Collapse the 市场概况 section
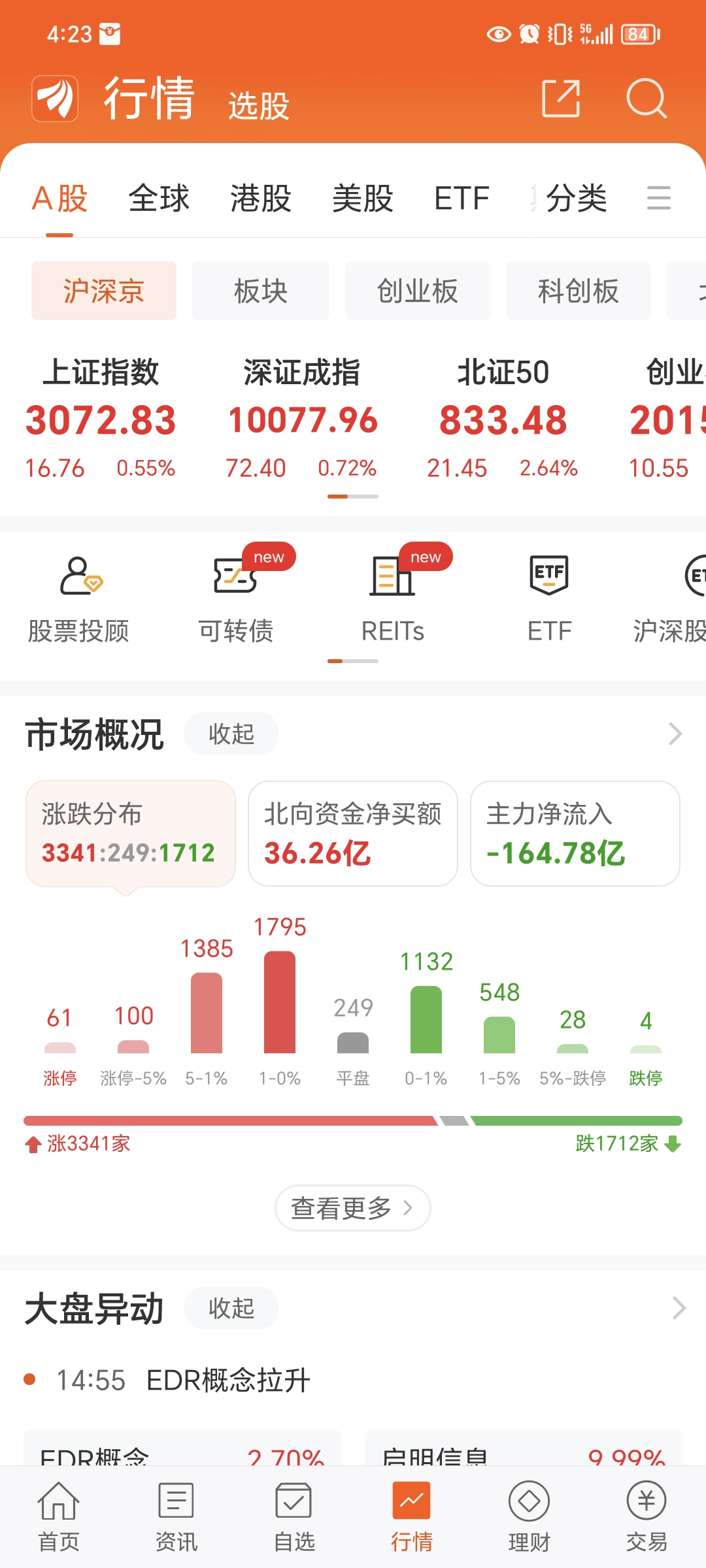Image resolution: width=706 pixels, height=1568 pixels. point(231,734)
